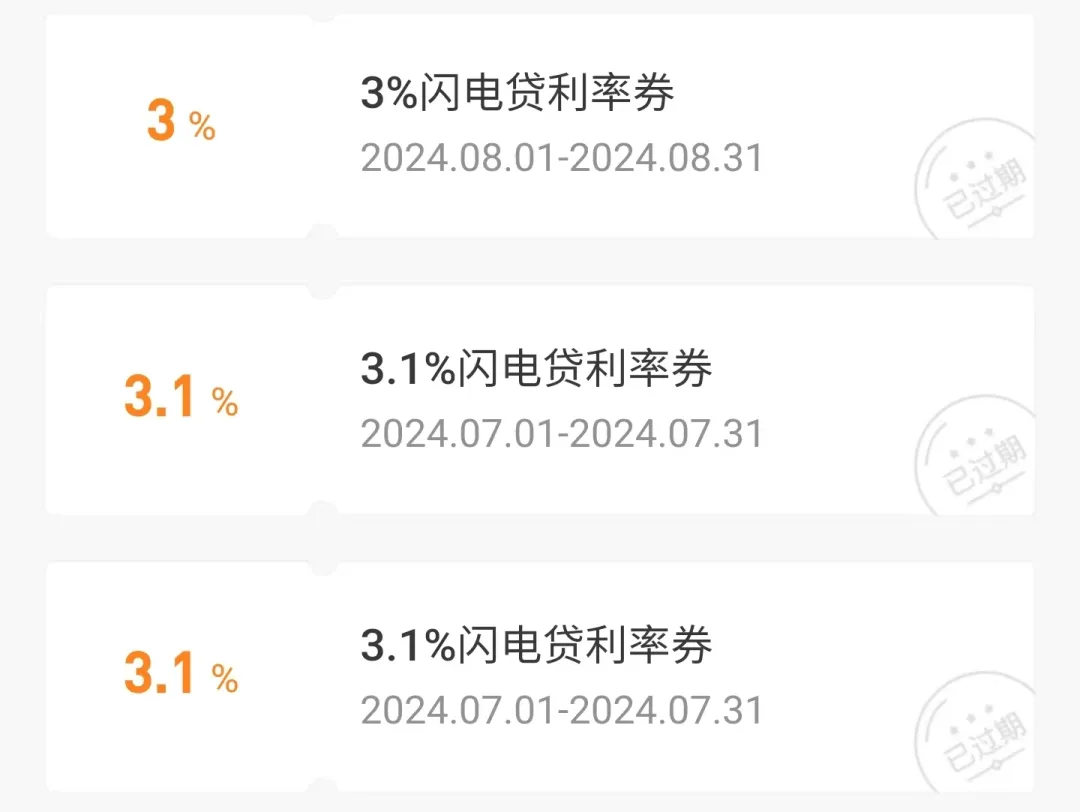Open the 3%闪电贷利率券 coupon card

click(540, 127)
